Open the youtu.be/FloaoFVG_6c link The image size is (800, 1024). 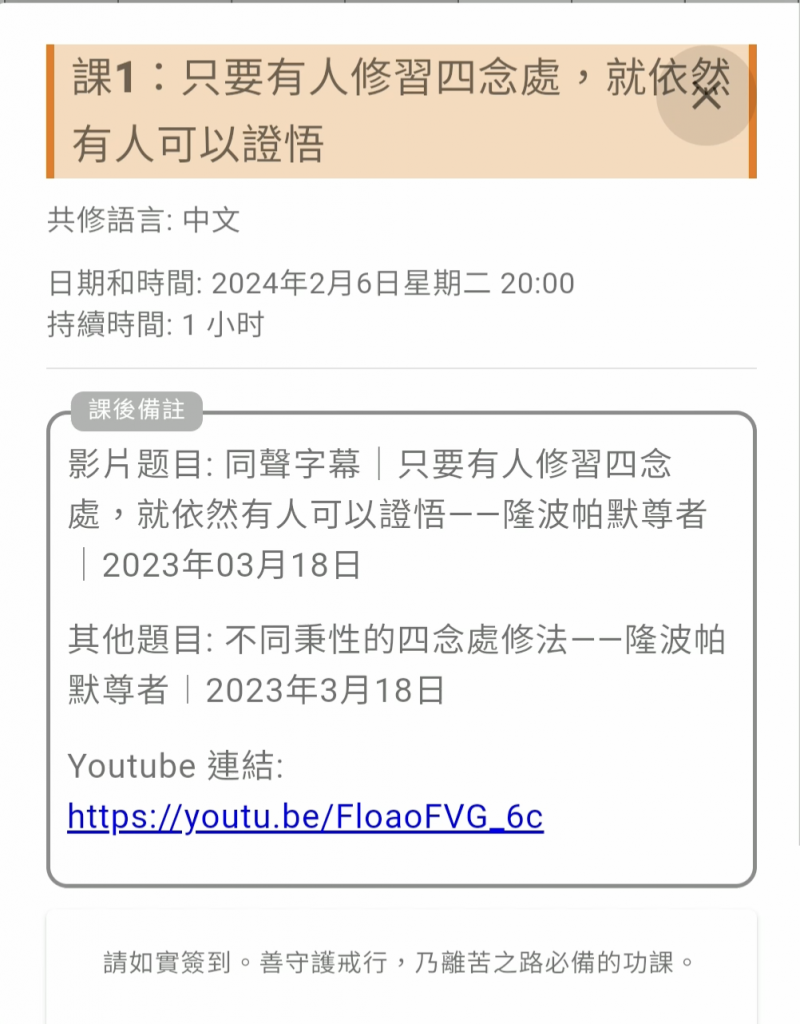click(x=305, y=817)
